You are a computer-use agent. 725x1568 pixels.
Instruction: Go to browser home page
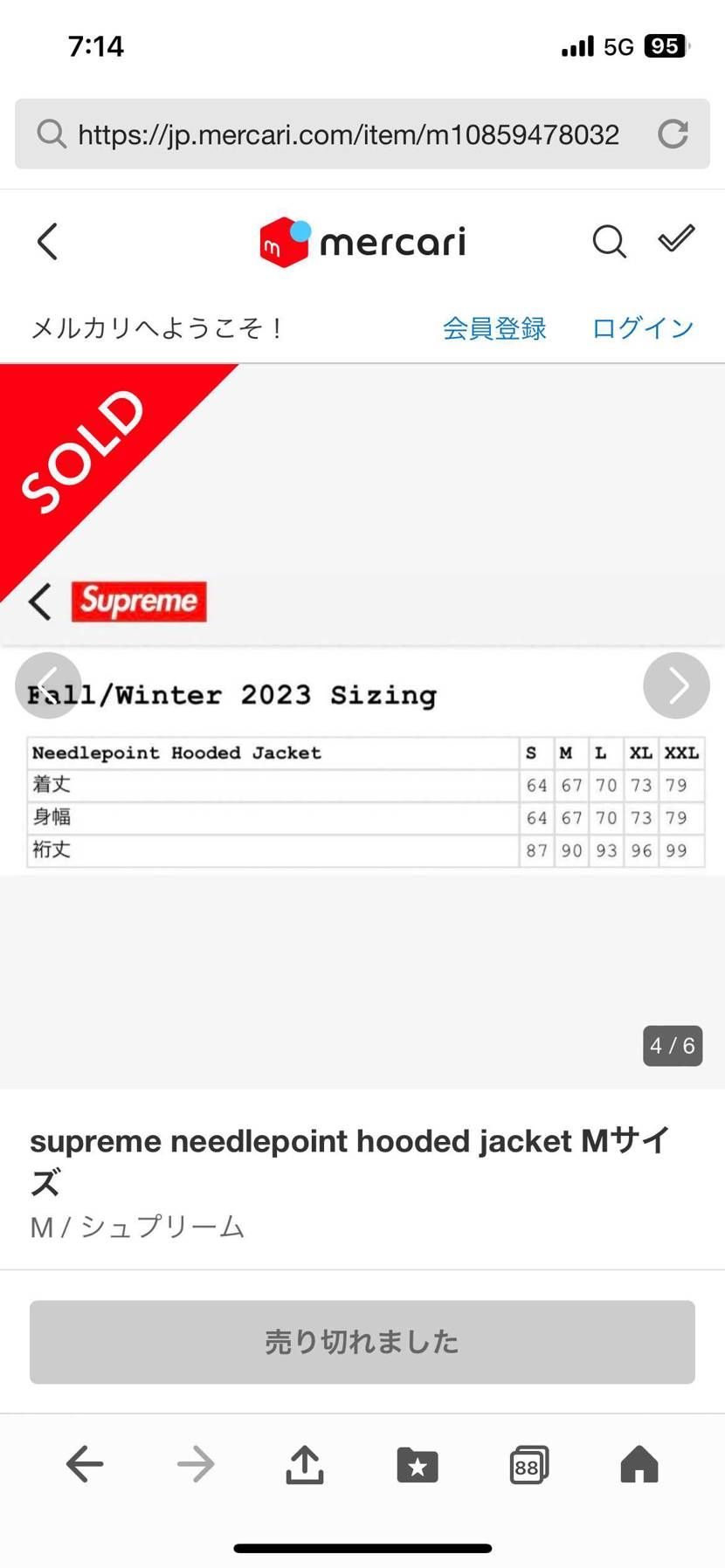639,1464
